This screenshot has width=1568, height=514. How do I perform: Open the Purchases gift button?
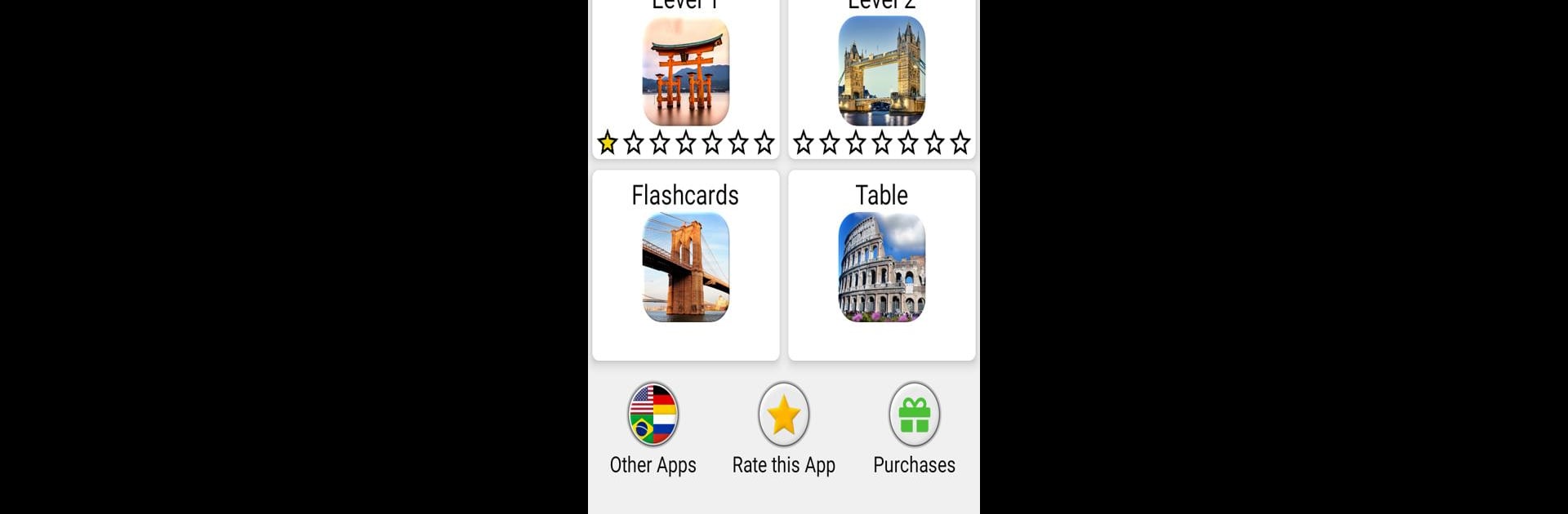coord(915,414)
